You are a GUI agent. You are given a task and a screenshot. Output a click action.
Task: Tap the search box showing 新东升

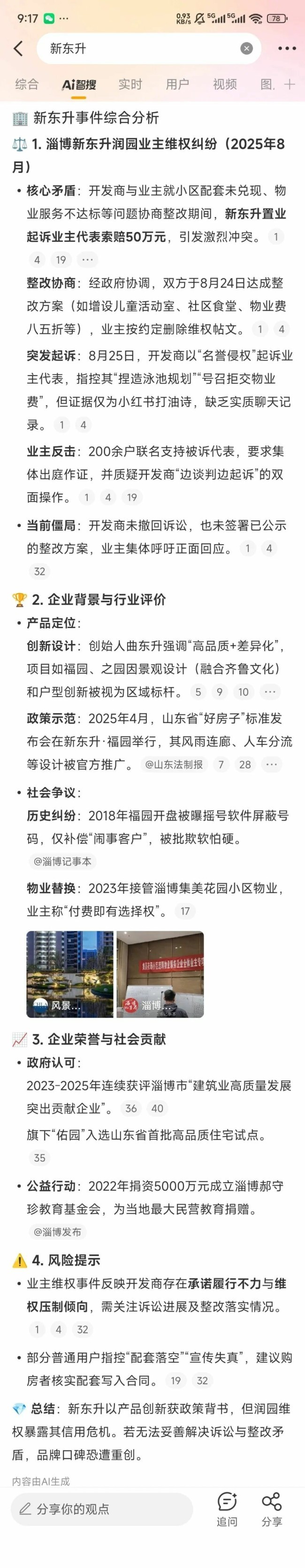point(140,49)
